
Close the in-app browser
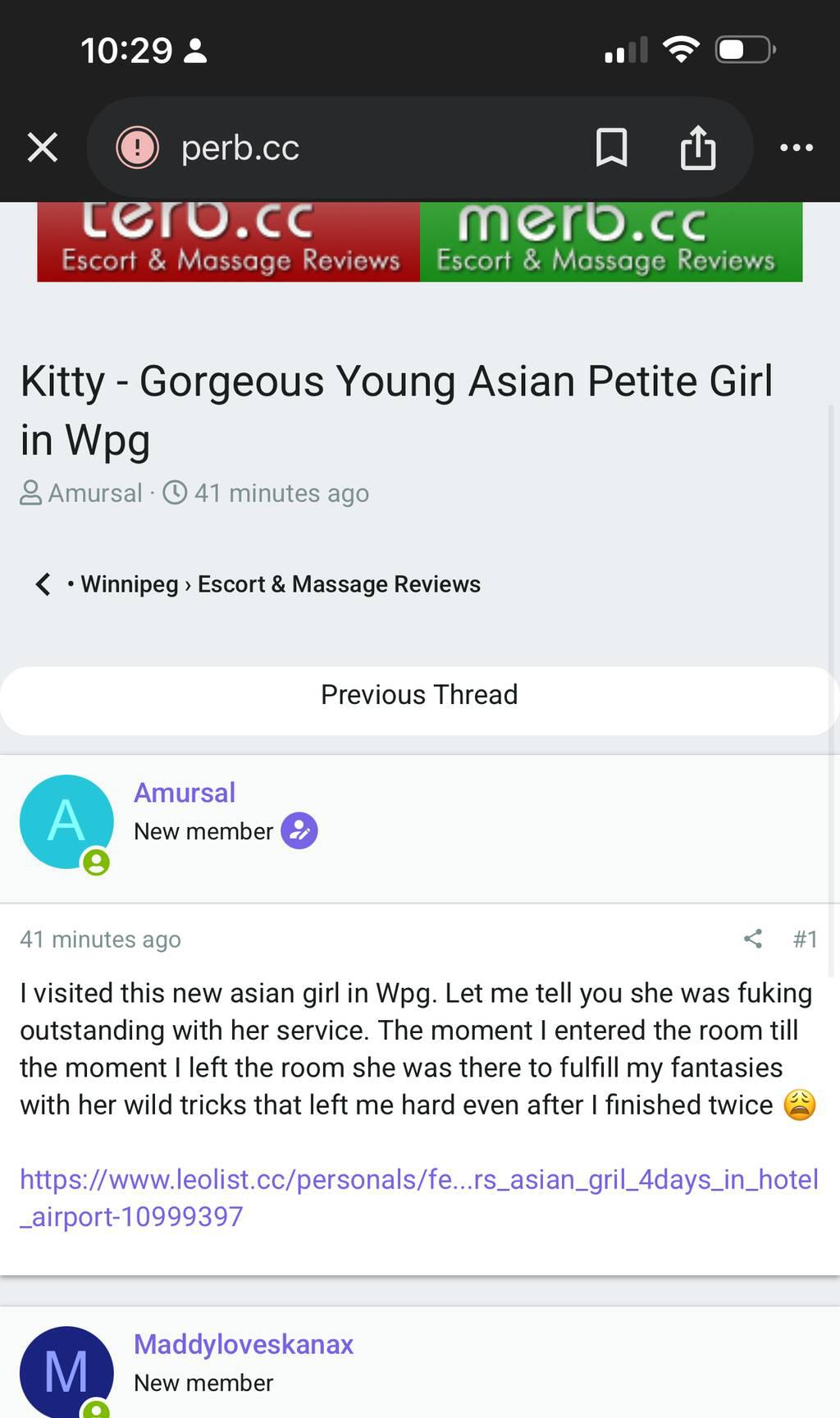pyautogui.click(x=43, y=149)
